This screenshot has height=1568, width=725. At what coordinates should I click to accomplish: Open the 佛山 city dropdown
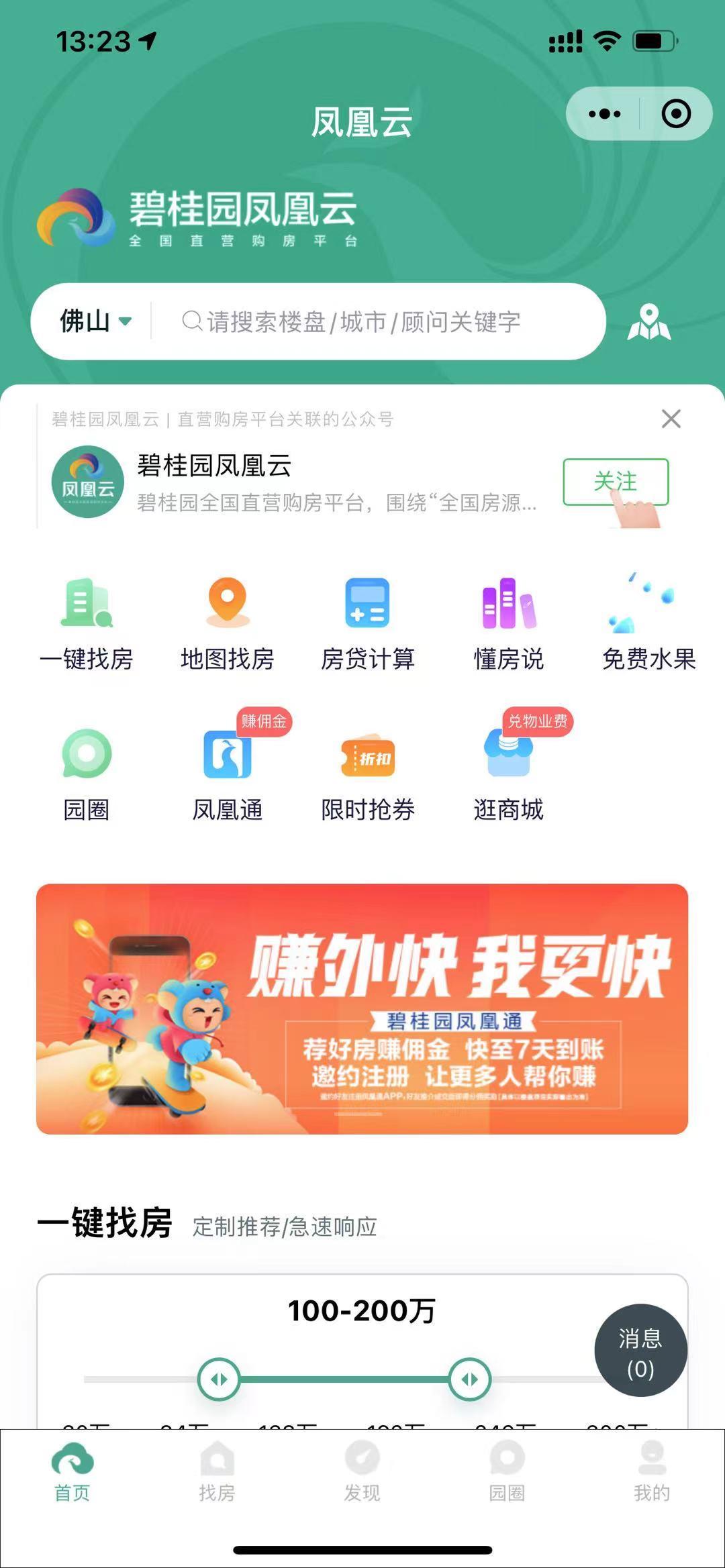click(95, 321)
